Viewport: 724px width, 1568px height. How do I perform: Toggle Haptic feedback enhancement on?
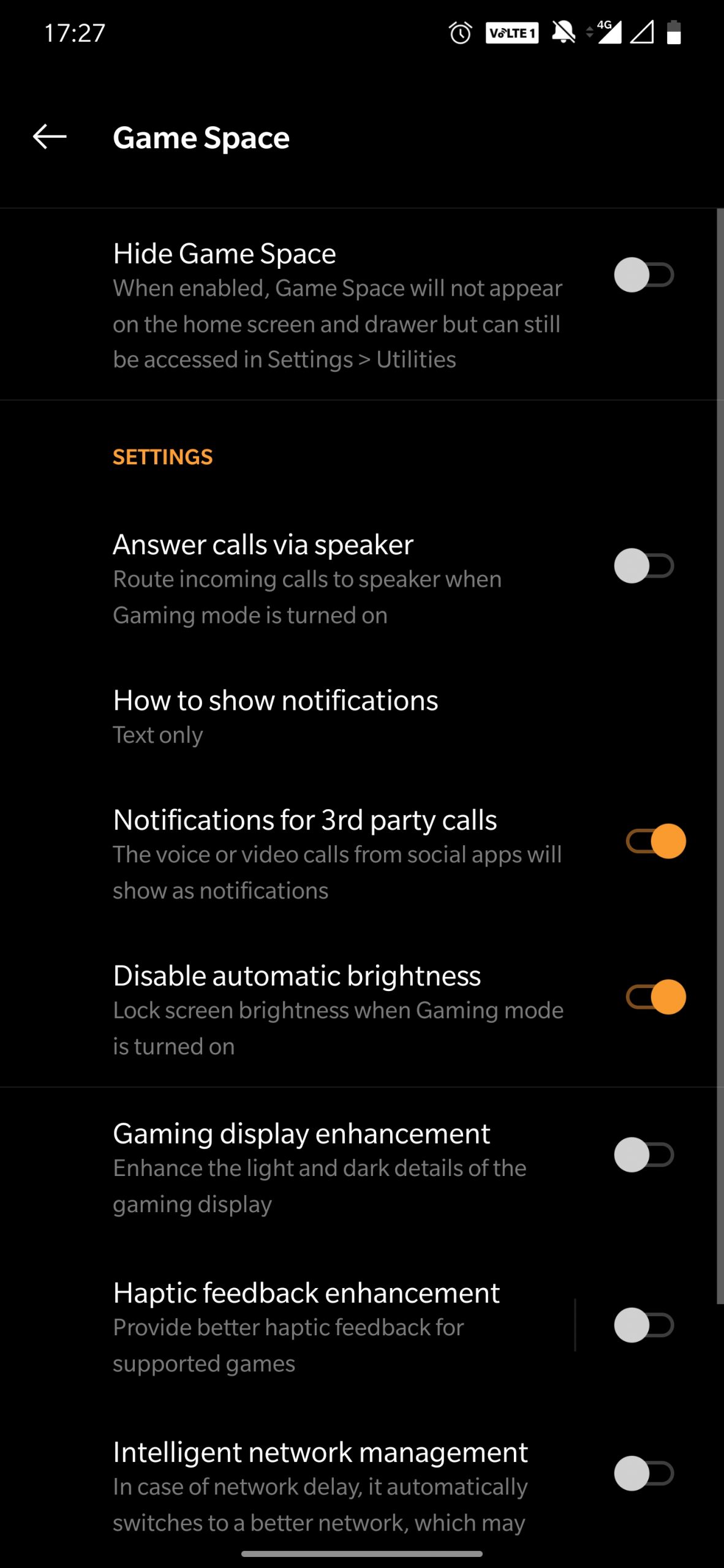point(643,1325)
